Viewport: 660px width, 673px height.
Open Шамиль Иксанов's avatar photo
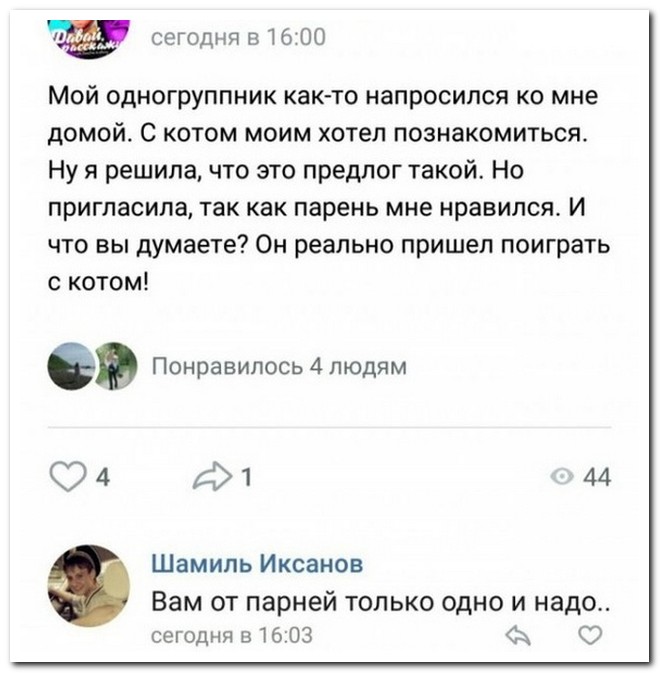pos(89,585)
